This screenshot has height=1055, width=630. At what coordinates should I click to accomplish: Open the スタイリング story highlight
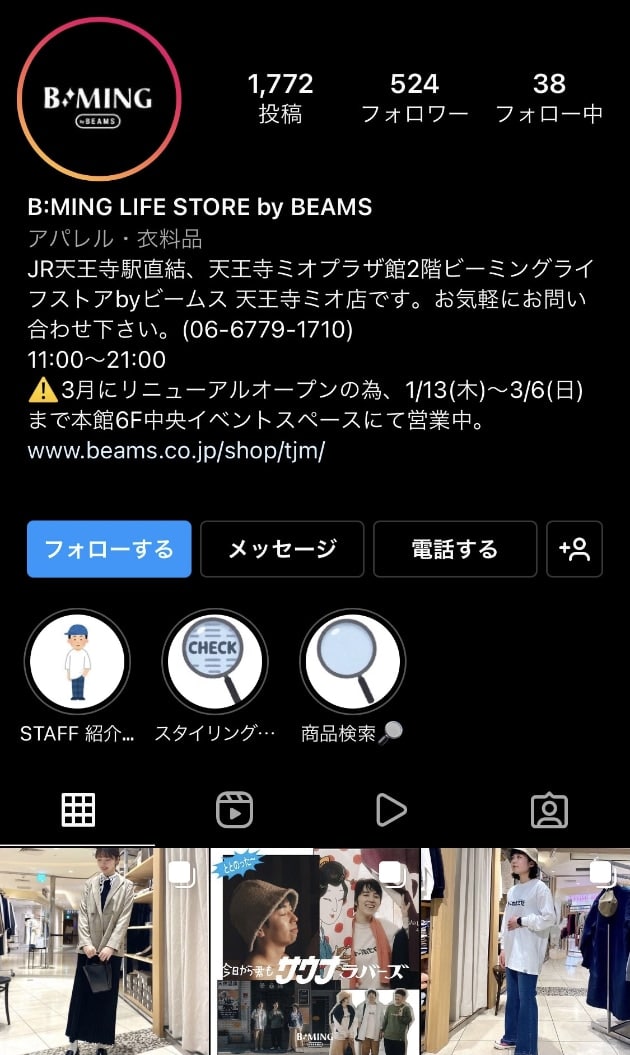(214, 661)
